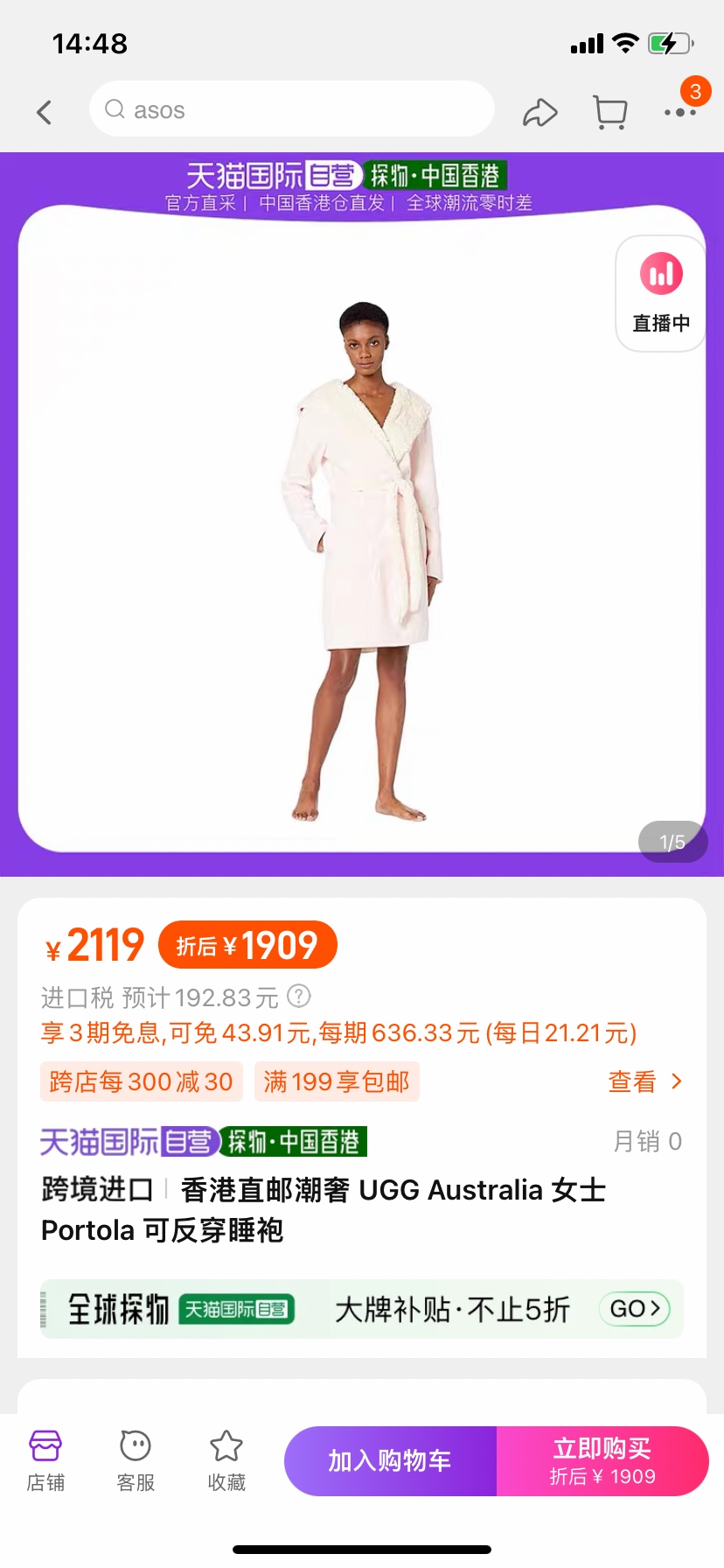The height and width of the screenshot is (1568, 724).
Task: Tap 加入购物车 to add to cart
Action: click(390, 1460)
